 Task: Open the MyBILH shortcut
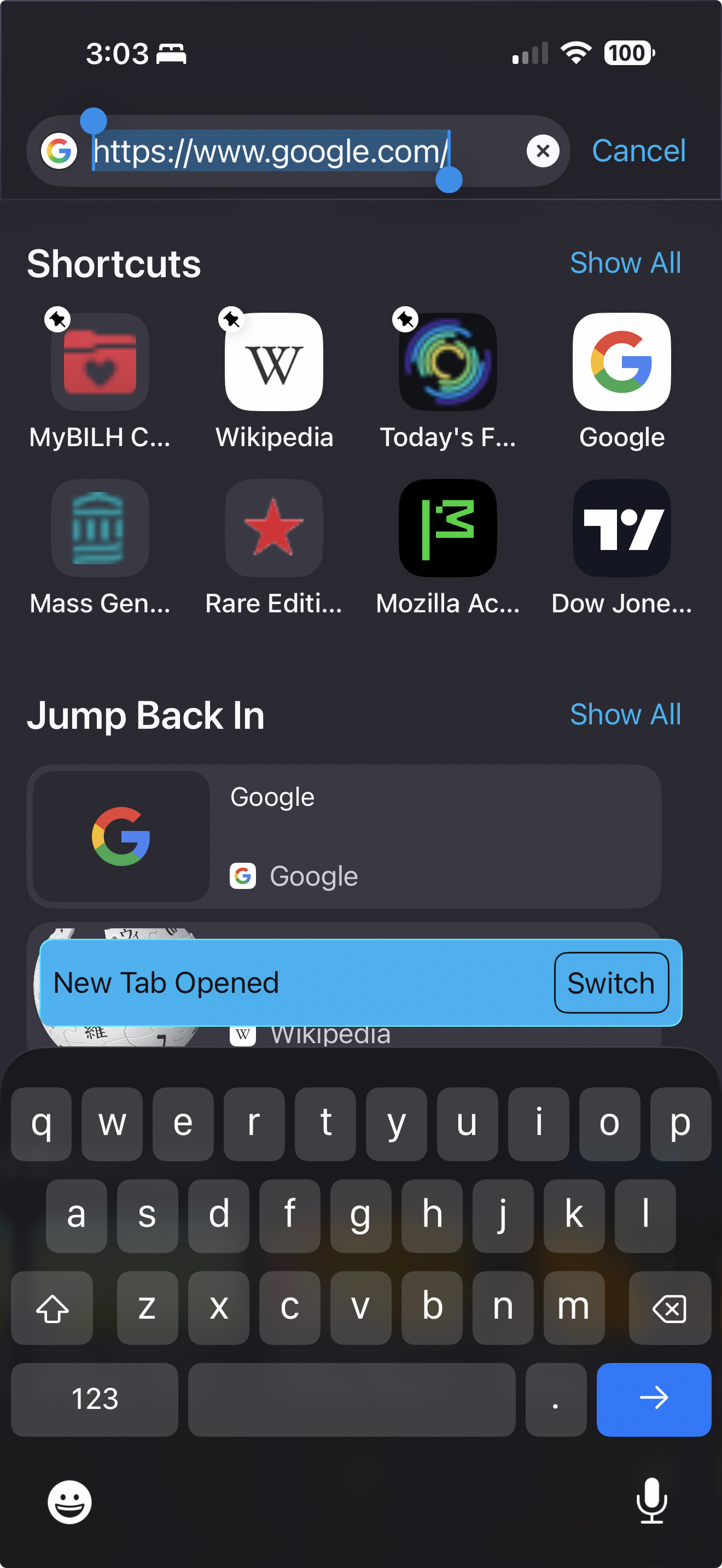[100, 362]
